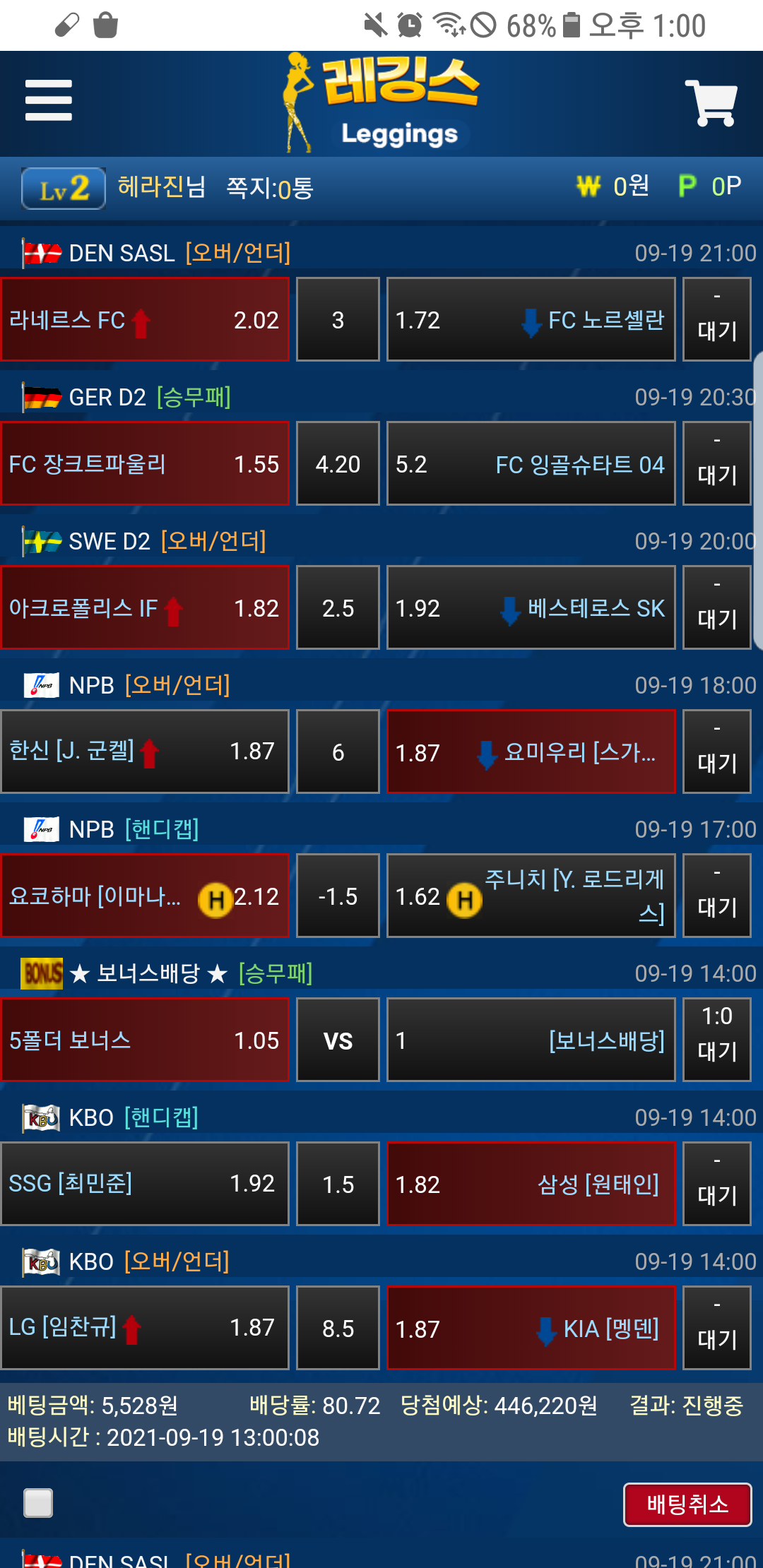Choose the 4.20 draw odds for GER D2

[338, 464]
